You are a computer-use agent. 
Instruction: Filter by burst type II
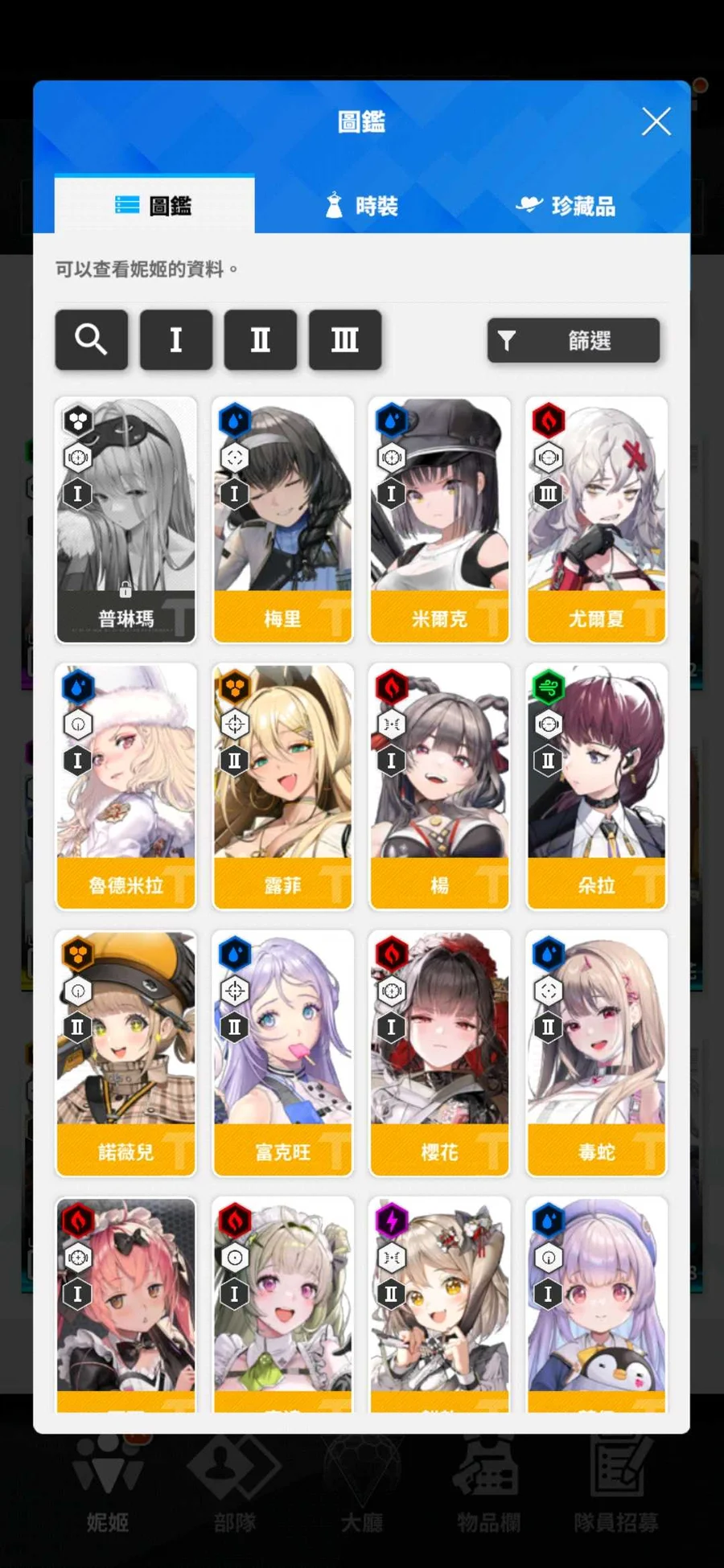pyautogui.click(x=261, y=340)
